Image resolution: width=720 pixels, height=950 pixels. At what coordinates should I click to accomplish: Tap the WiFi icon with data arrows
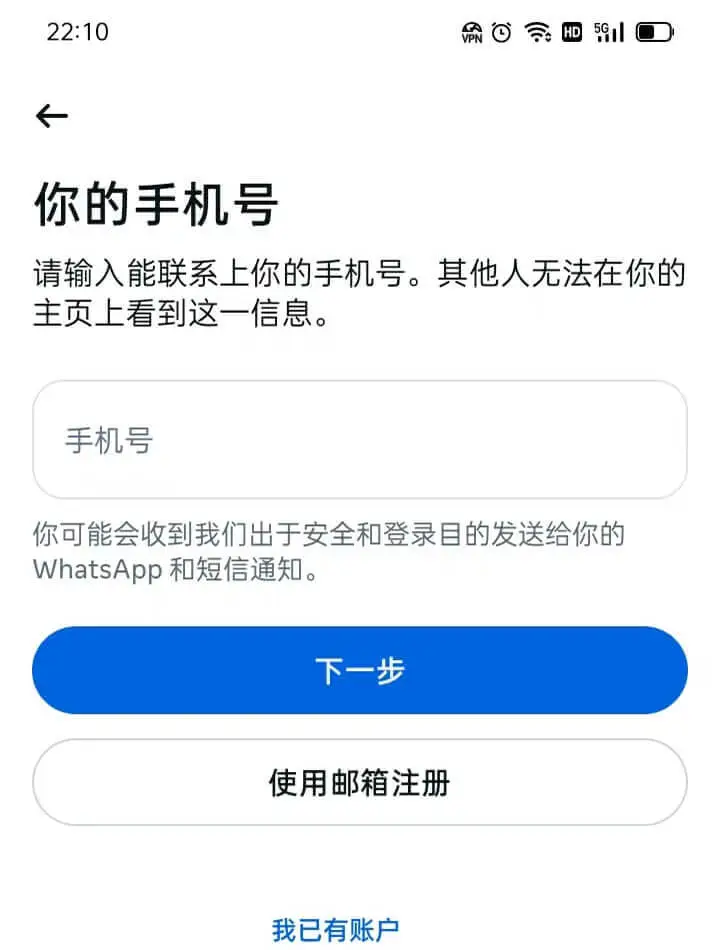537,32
